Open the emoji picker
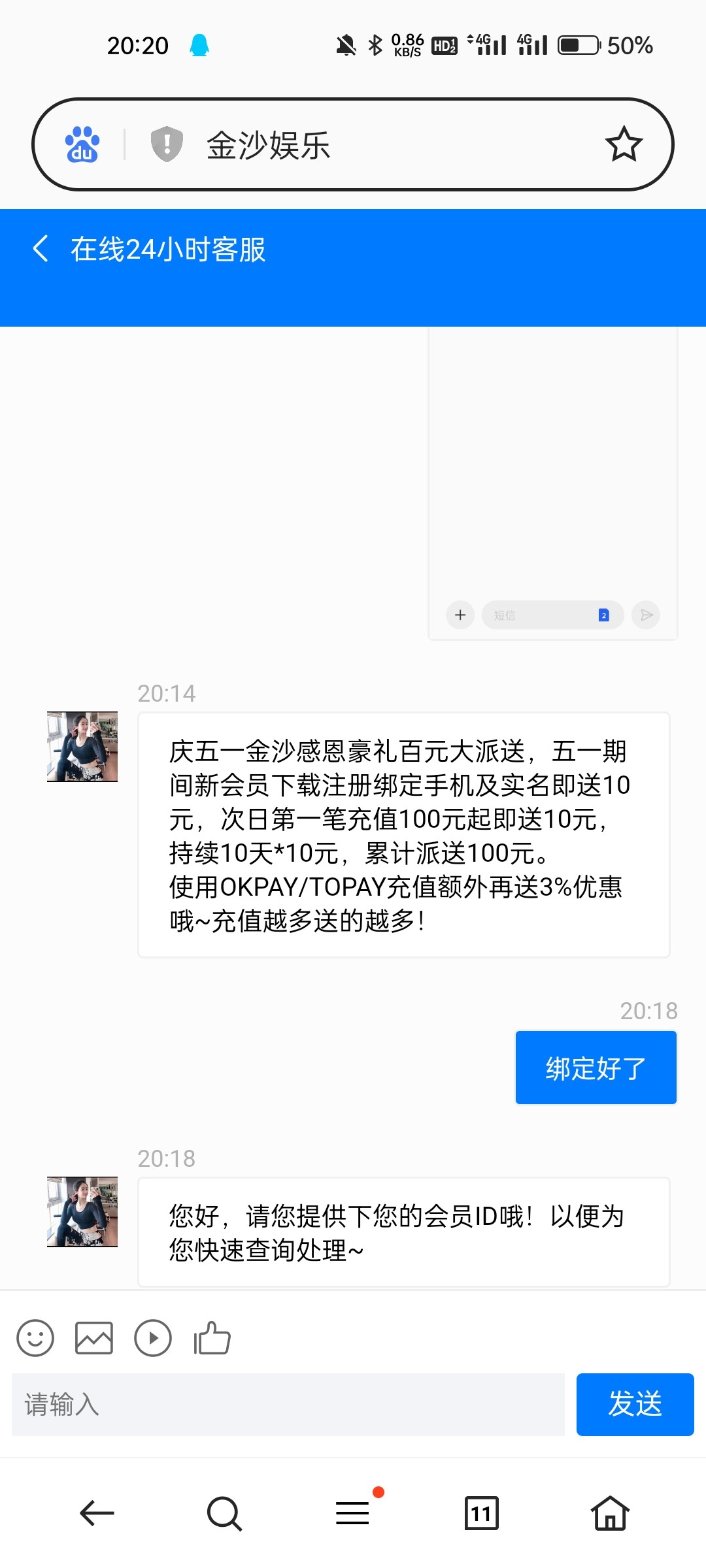Viewport: 706px width, 1568px height. pos(35,1339)
